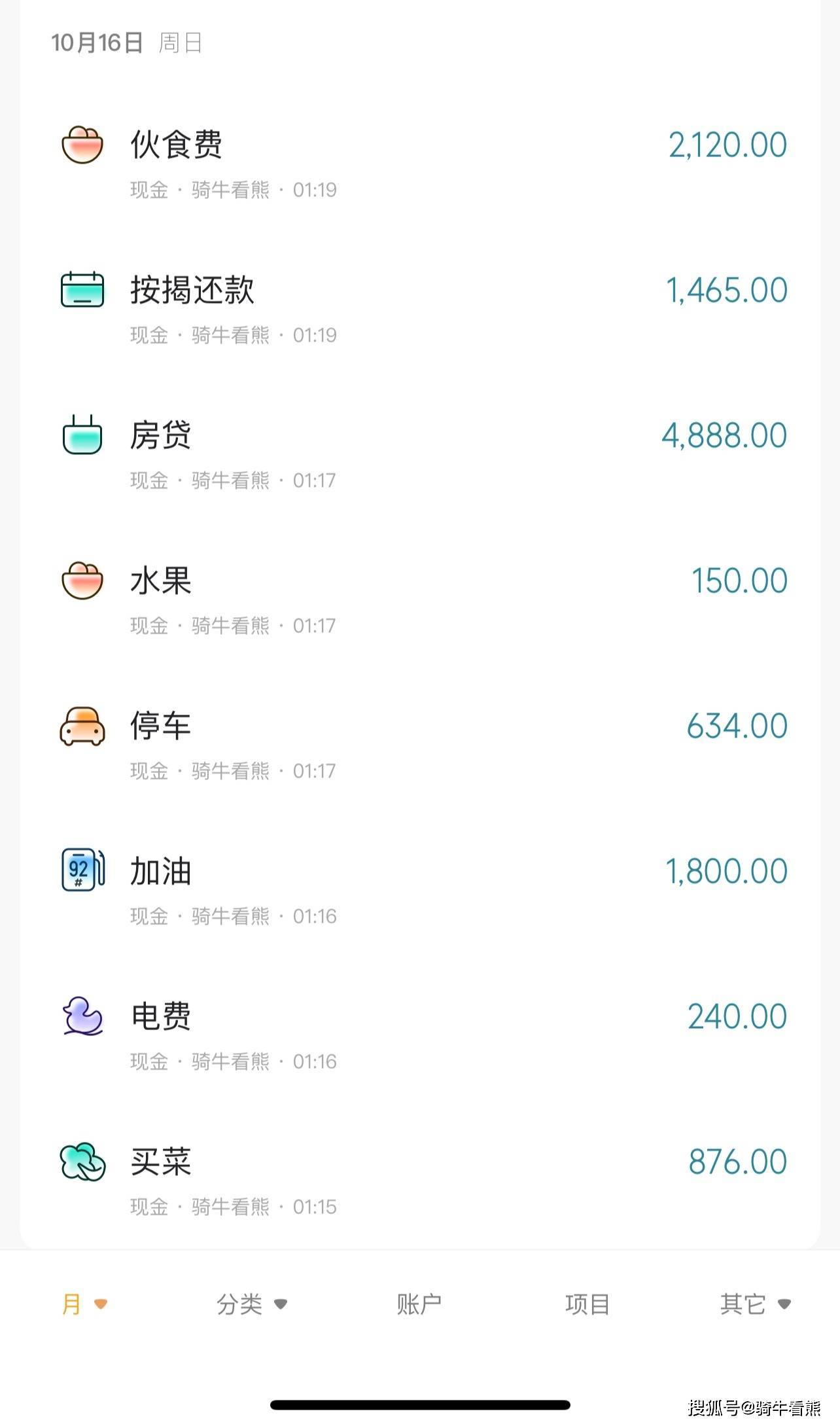Open the 房贷 4,888.00 record
840x1426 pixels.
tap(419, 453)
